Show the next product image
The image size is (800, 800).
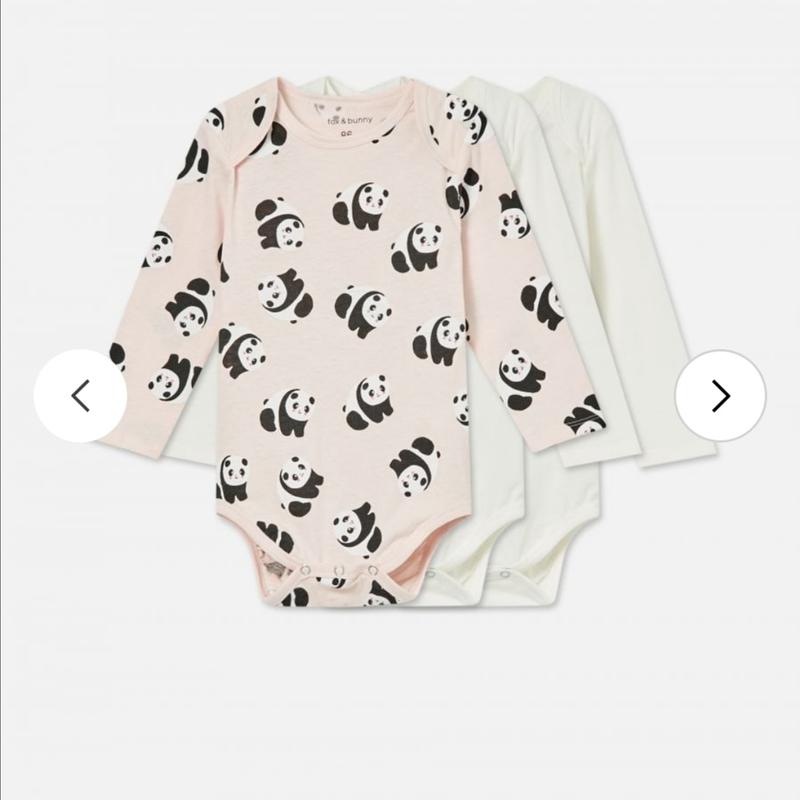(x=720, y=396)
